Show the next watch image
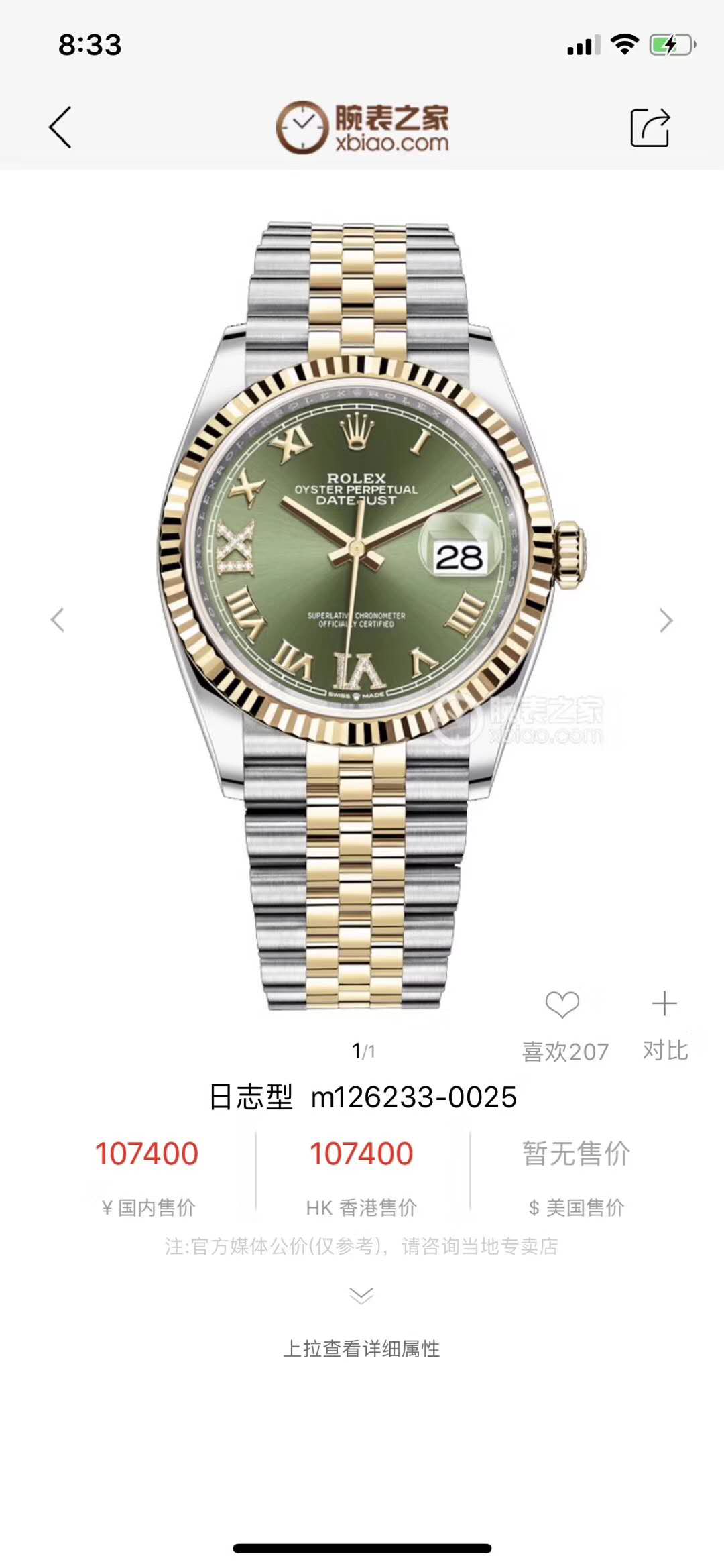The width and height of the screenshot is (724, 1568). tap(665, 620)
